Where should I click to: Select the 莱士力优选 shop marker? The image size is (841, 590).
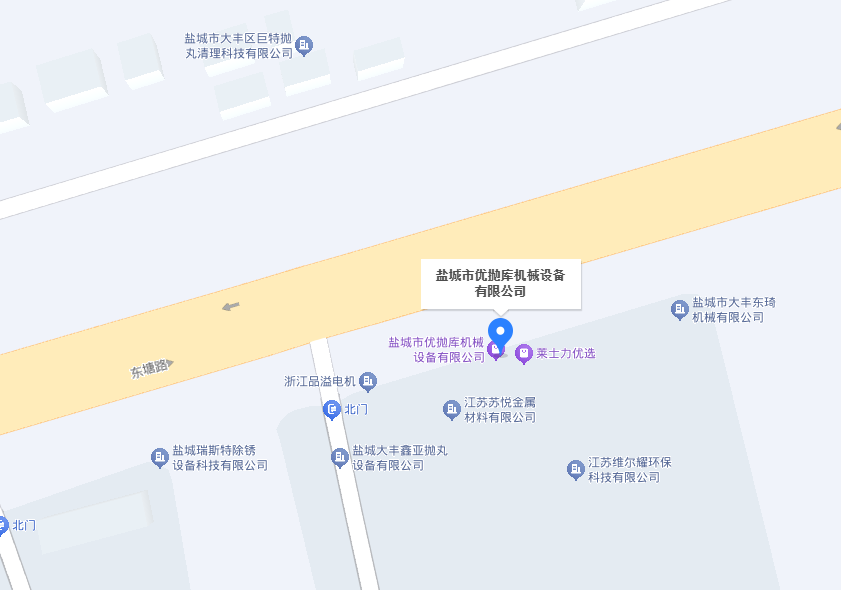coord(524,353)
